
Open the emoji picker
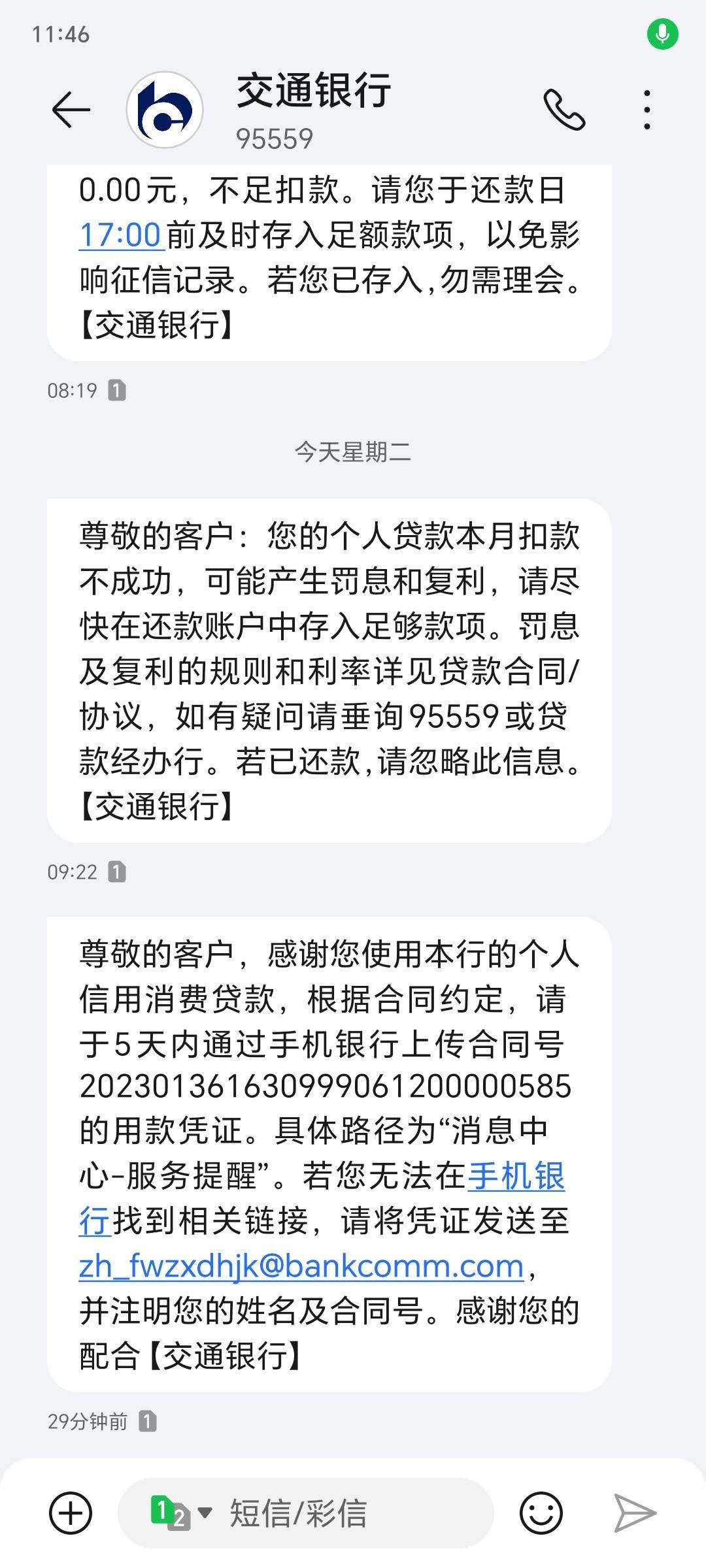point(541,1513)
